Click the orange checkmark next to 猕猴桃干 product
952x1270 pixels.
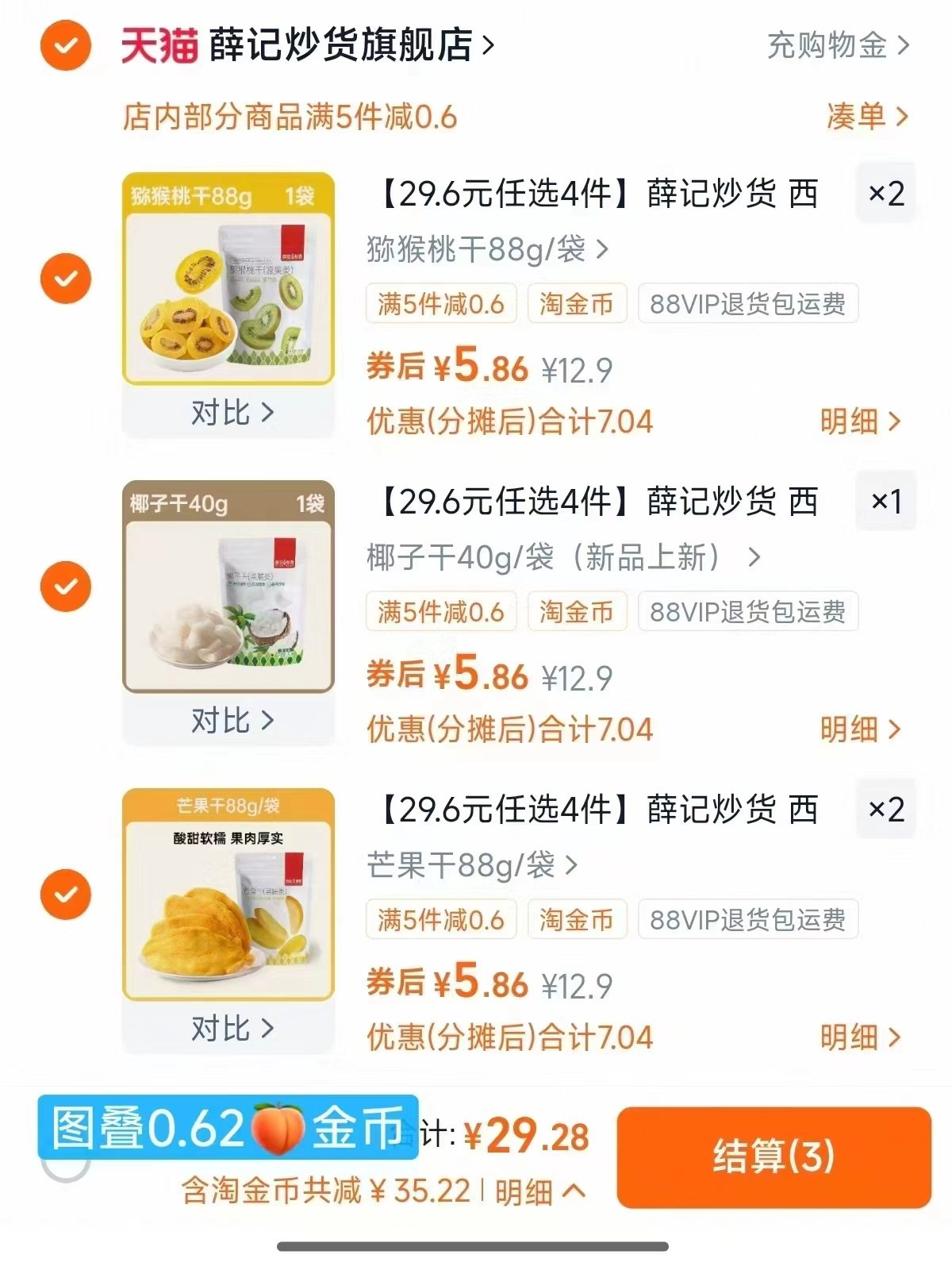point(65,279)
